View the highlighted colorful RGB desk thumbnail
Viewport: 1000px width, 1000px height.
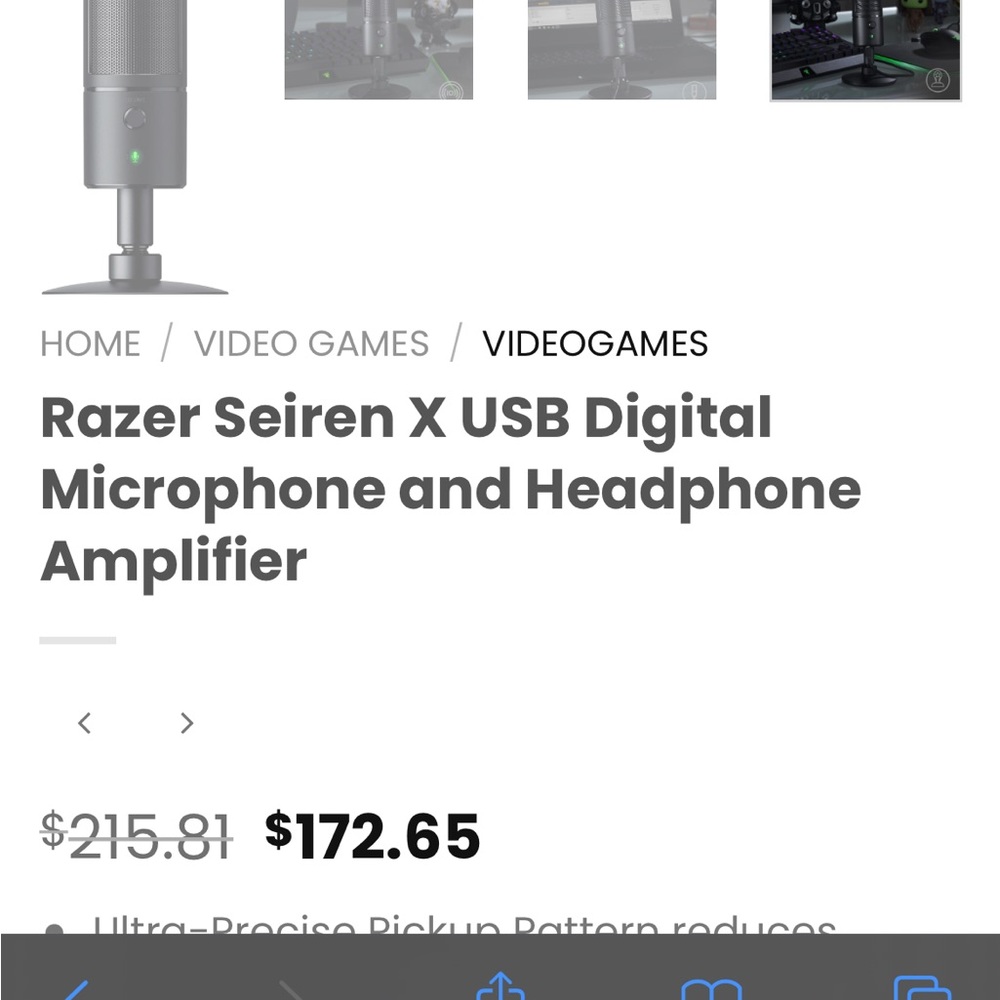[x=866, y=50]
